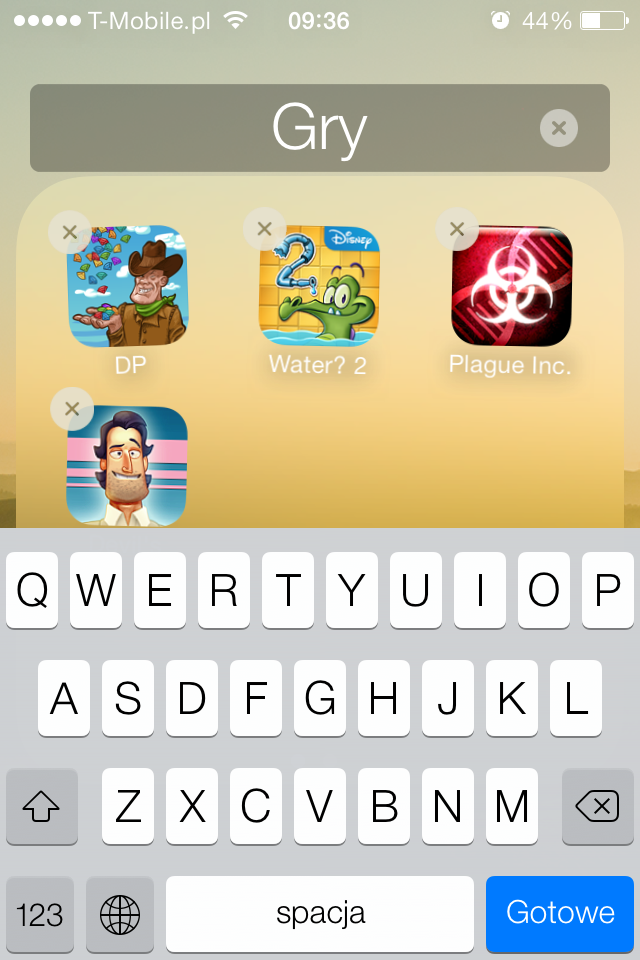Enable shift on the keyboard
640x960 pixels.
coord(41,806)
